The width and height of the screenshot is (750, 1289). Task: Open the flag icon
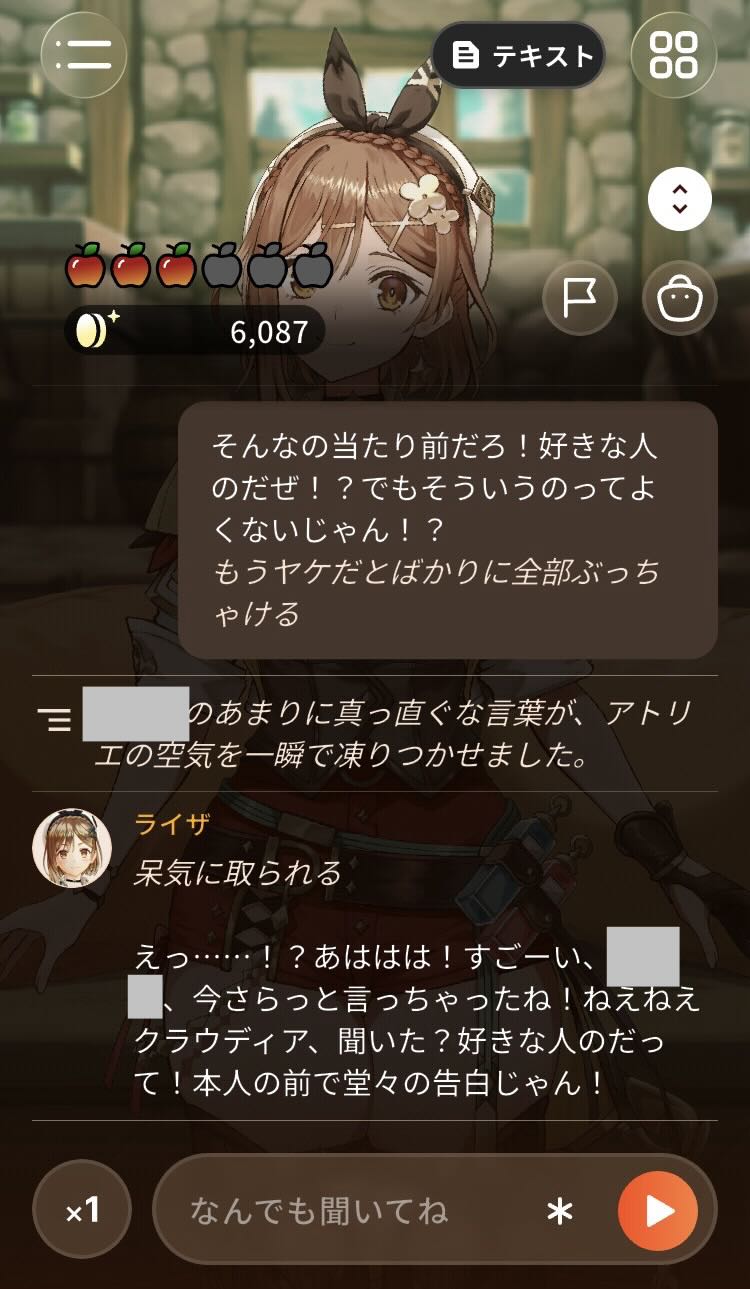[x=580, y=298]
